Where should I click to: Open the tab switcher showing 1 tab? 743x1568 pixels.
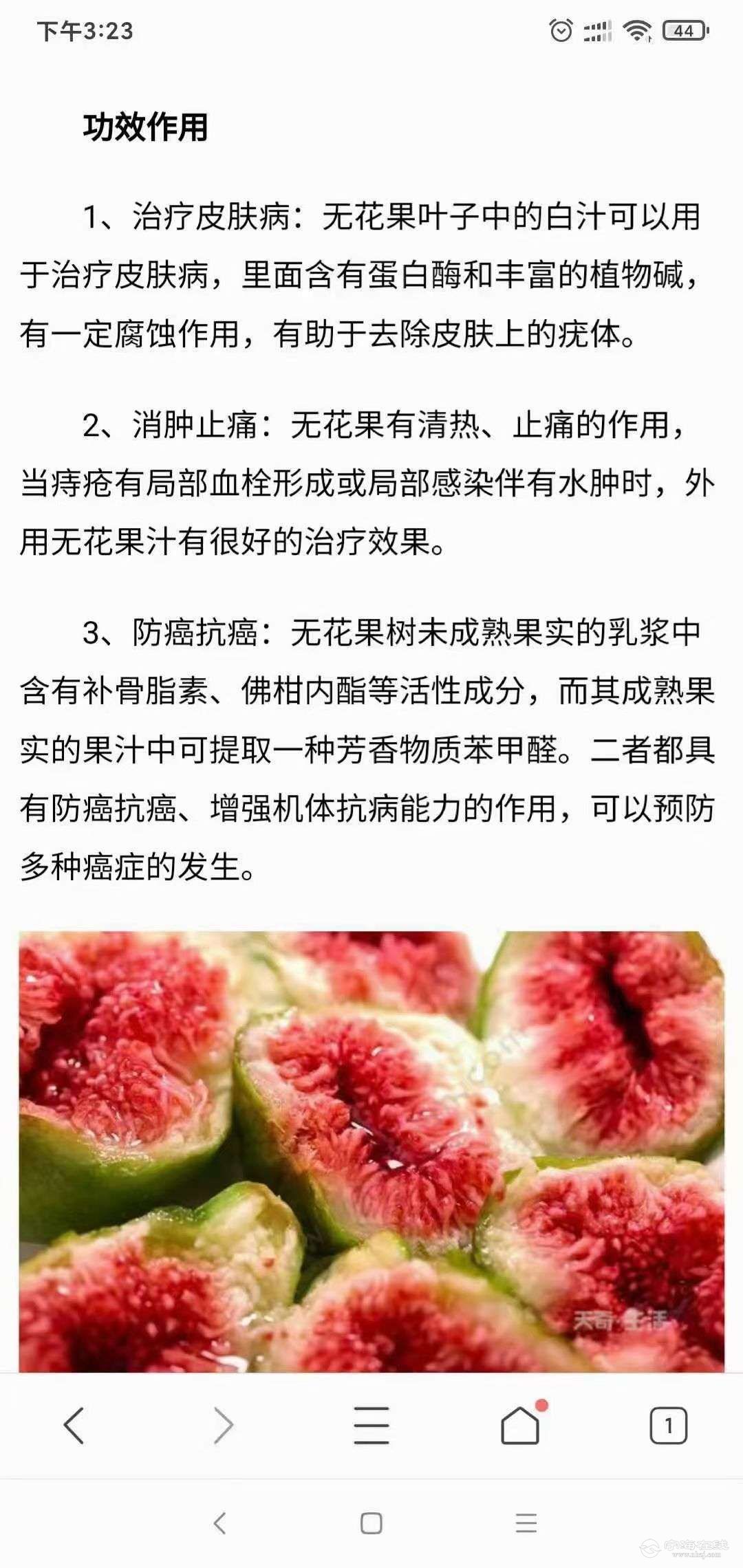(668, 1425)
